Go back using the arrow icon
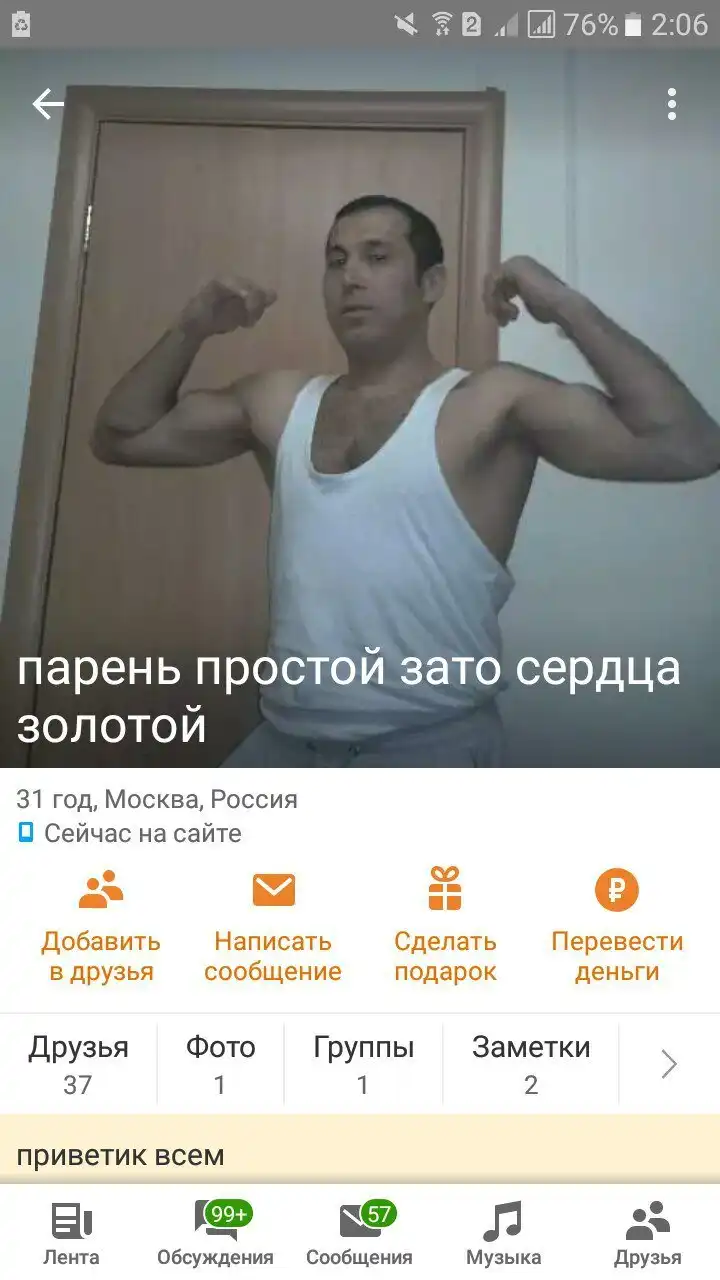Viewport: 720px width, 1280px height. [47, 104]
